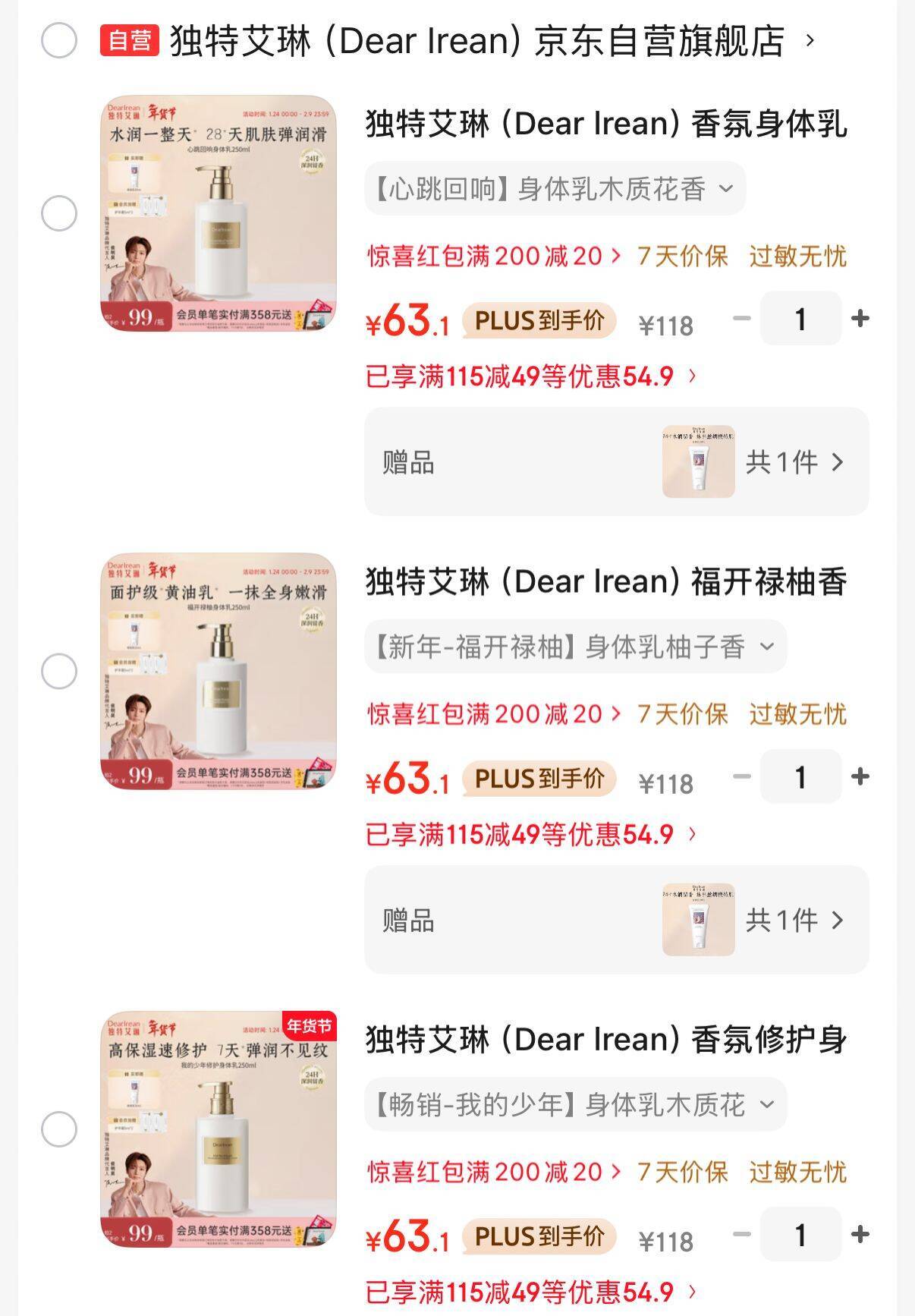915x1316 pixels.
Task: Open 香氛修护身 product image
Action: (219, 1129)
